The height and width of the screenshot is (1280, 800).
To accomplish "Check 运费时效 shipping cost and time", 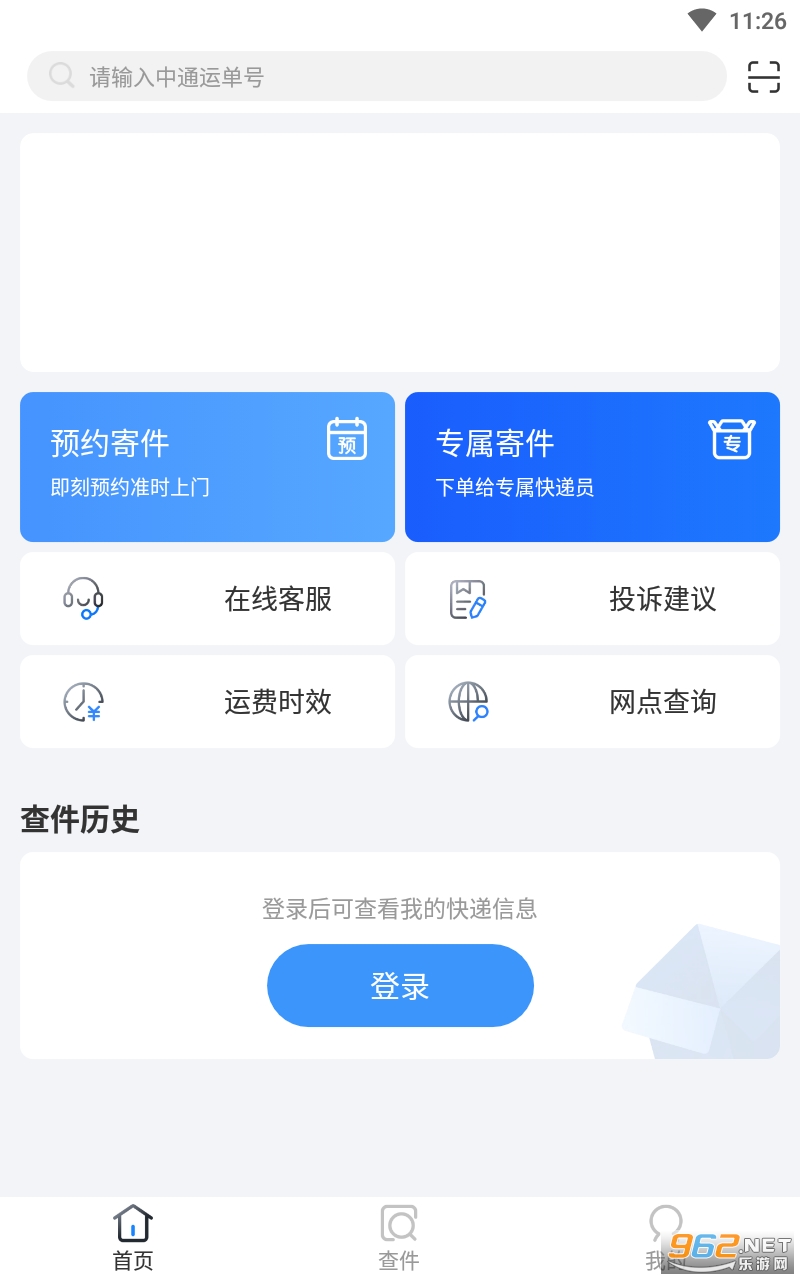I will pyautogui.click(x=207, y=702).
